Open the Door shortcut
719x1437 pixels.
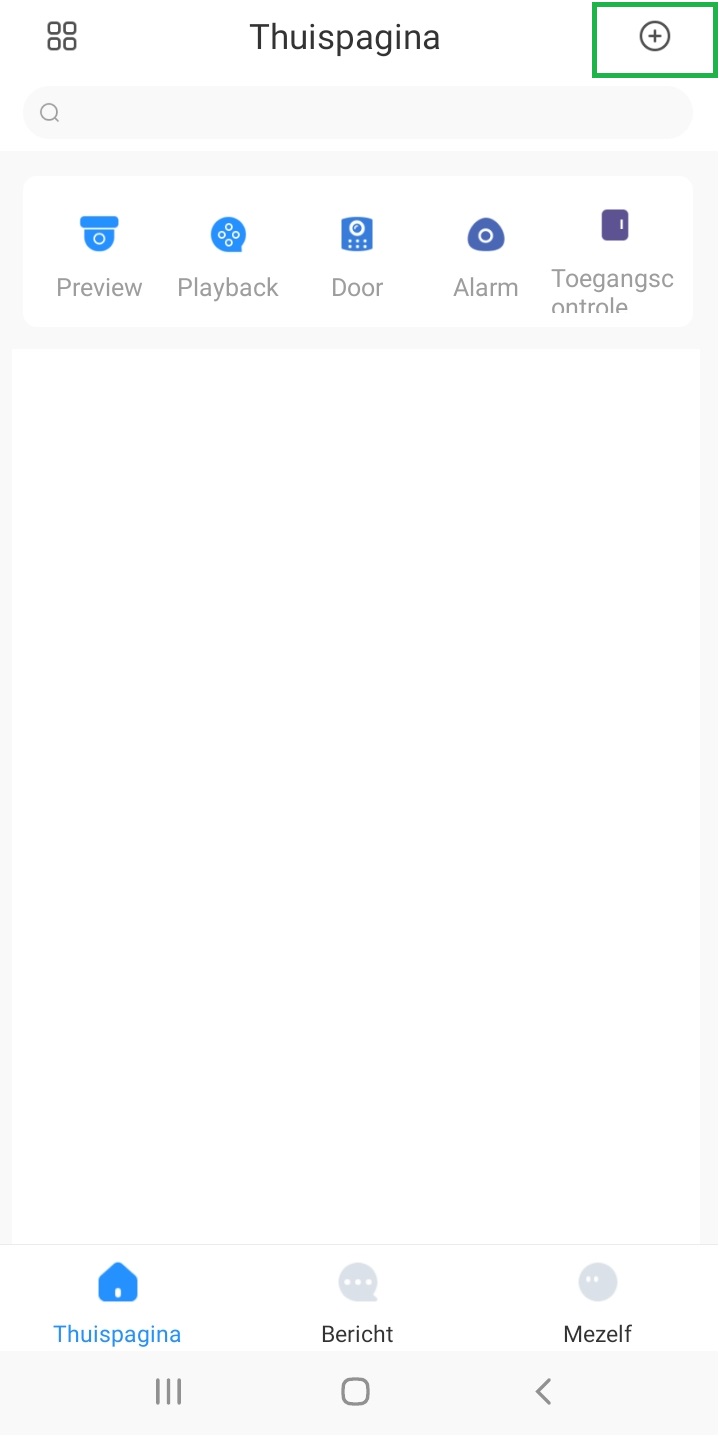357,255
